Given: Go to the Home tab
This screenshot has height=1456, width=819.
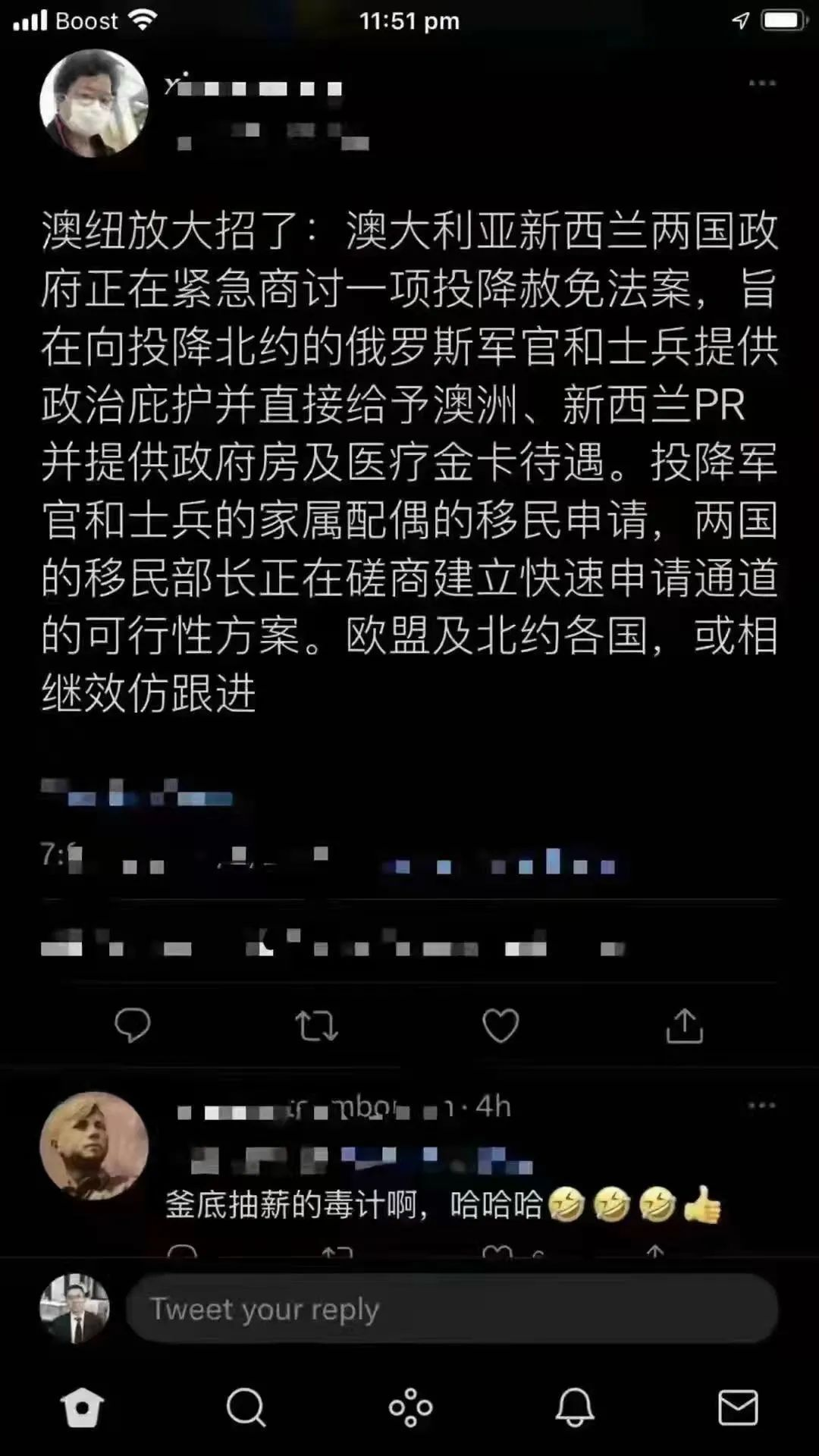Looking at the screenshot, I should coord(82,1408).
